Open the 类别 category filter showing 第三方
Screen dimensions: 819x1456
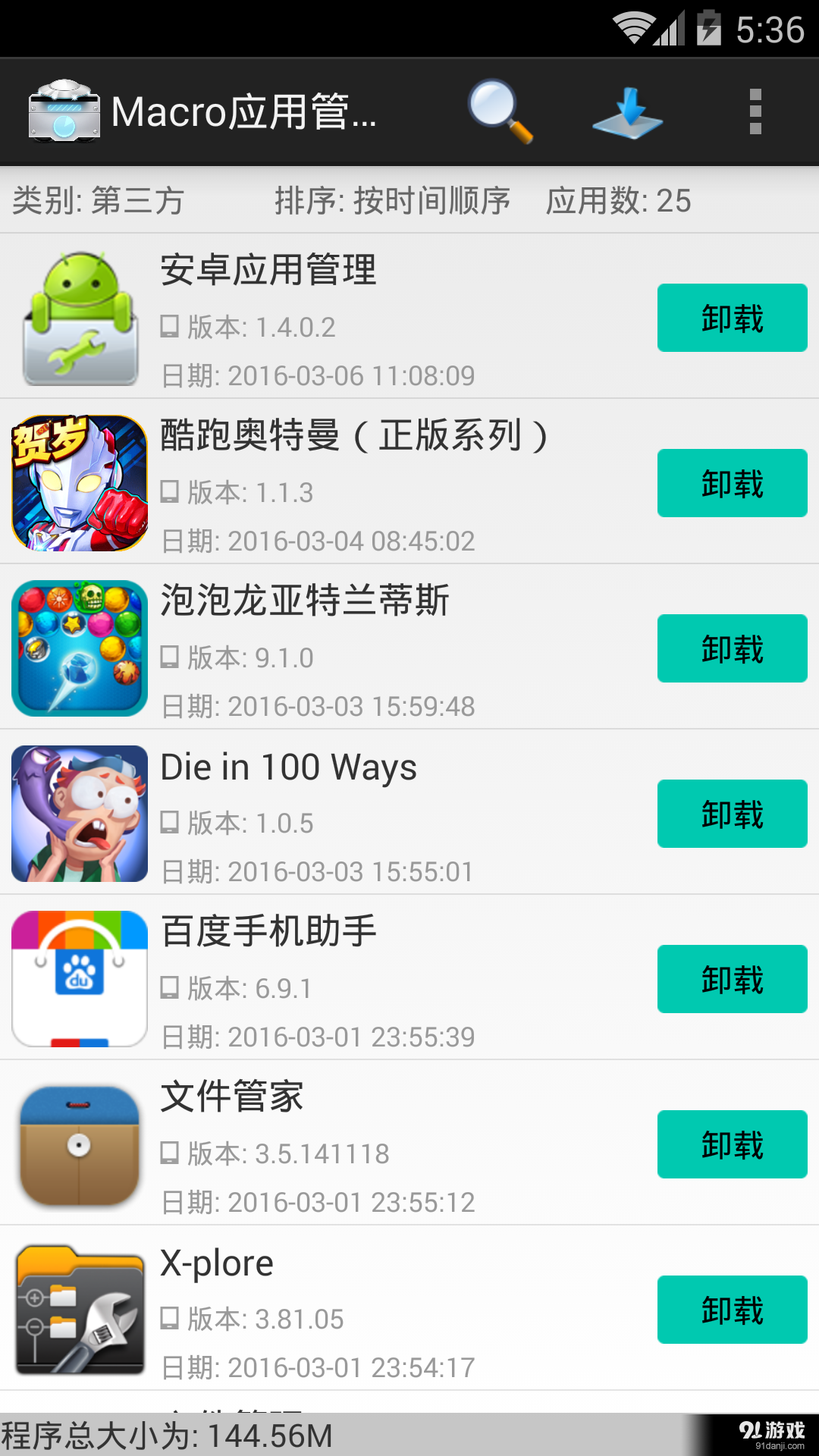(x=97, y=201)
